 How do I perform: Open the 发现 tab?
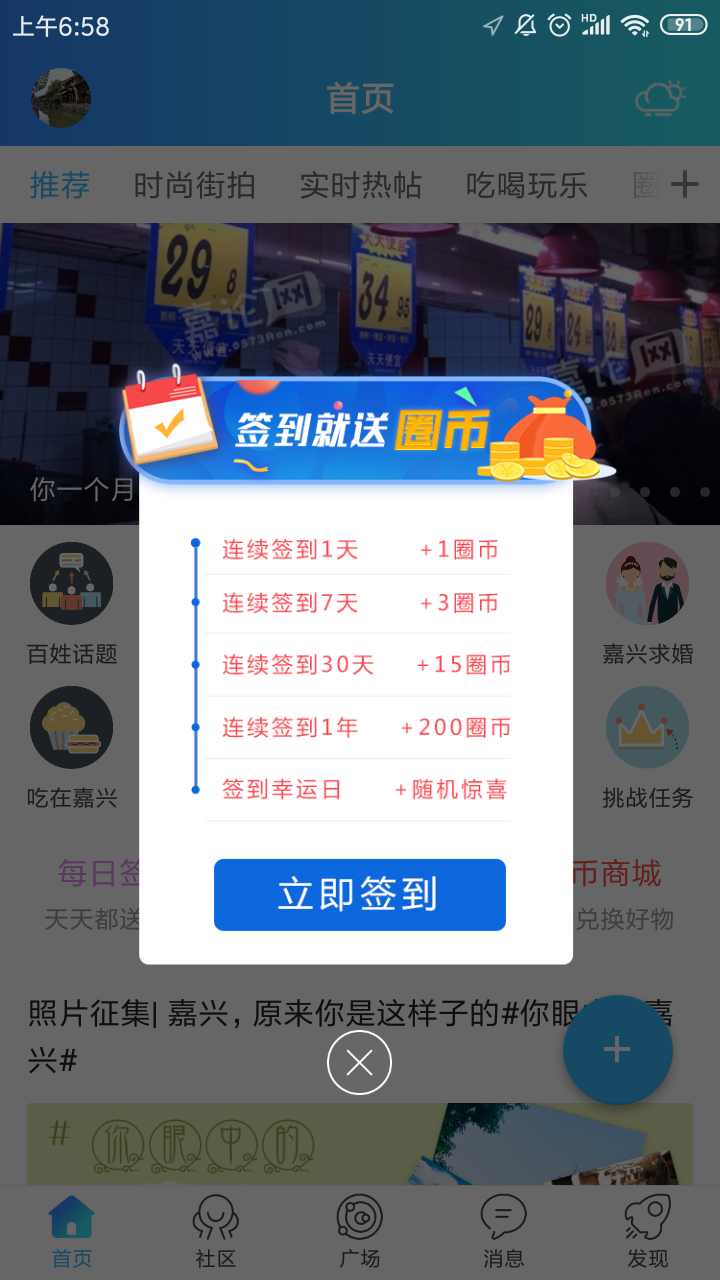tap(647, 1232)
